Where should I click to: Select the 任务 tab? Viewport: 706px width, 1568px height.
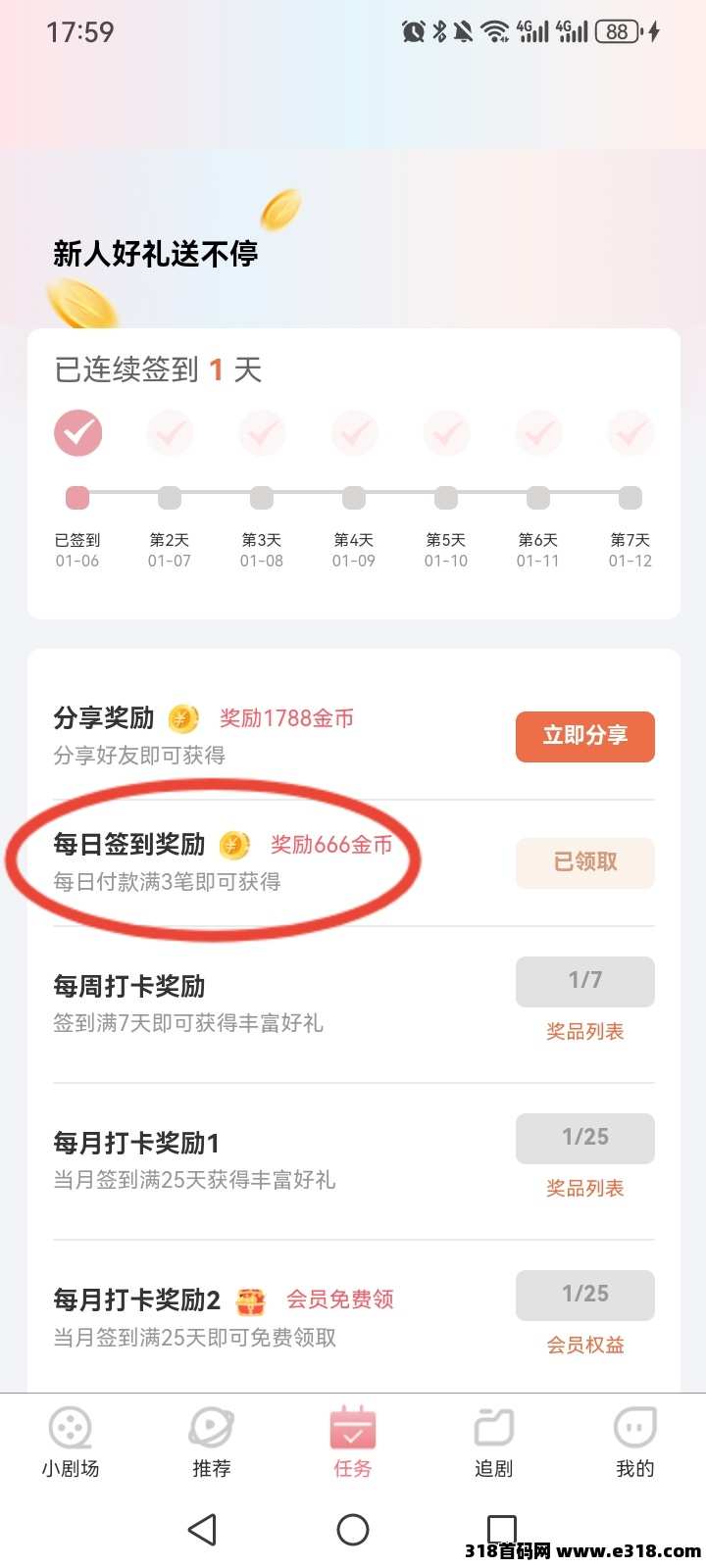pos(353,1442)
